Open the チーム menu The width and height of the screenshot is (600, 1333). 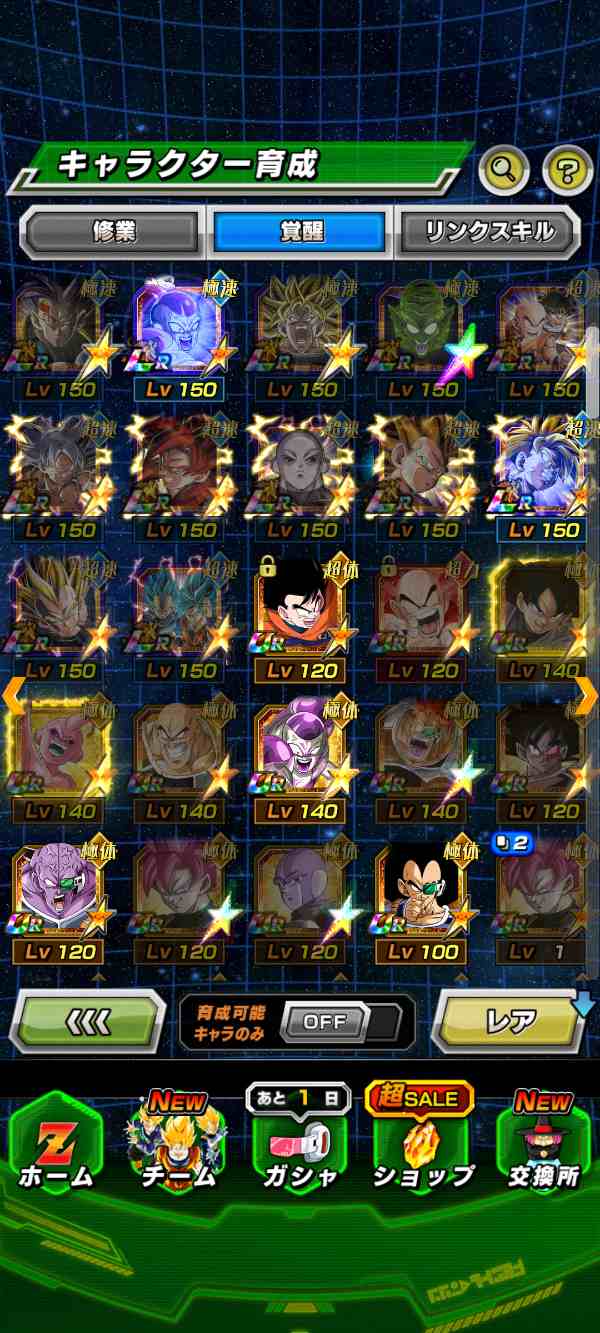point(177,1145)
